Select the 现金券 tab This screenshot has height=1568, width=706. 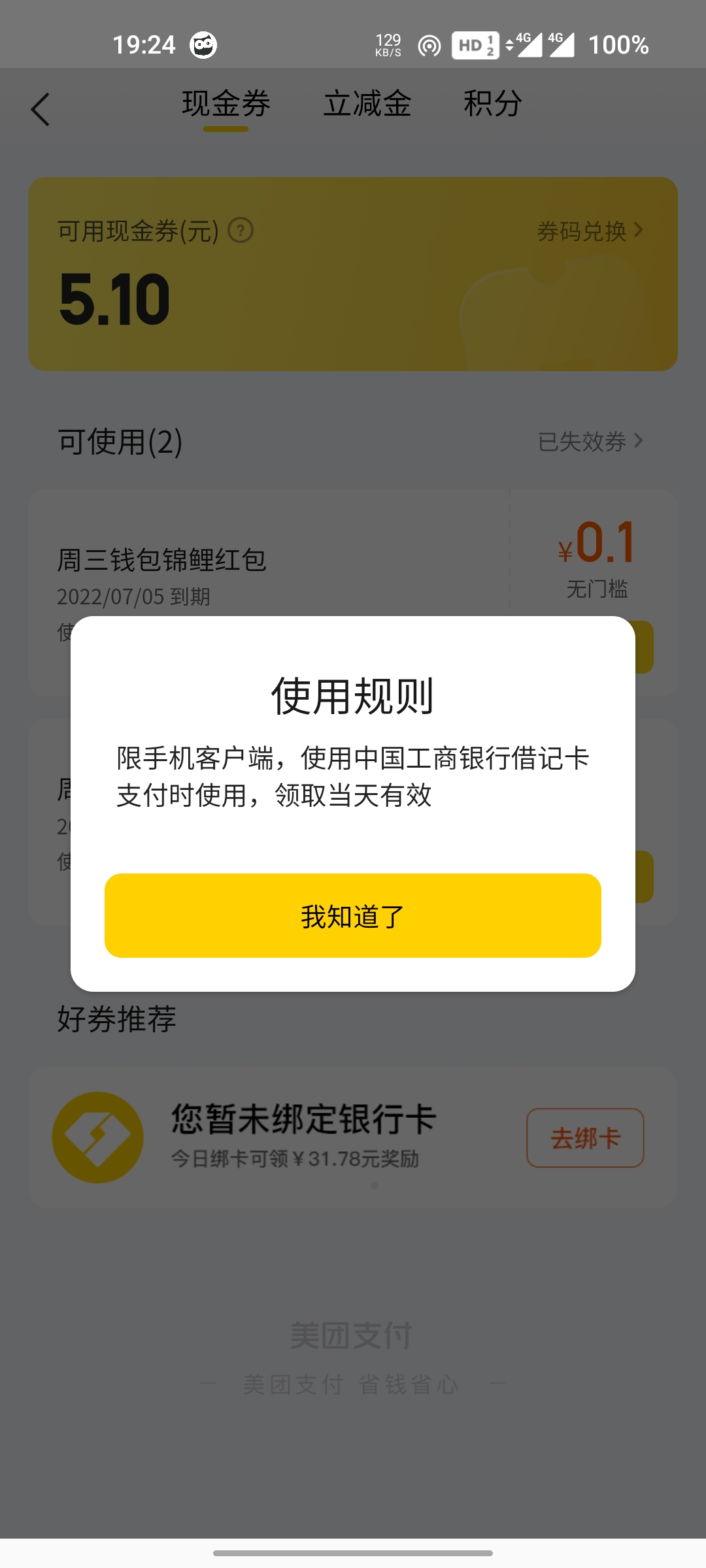click(226, 104)
